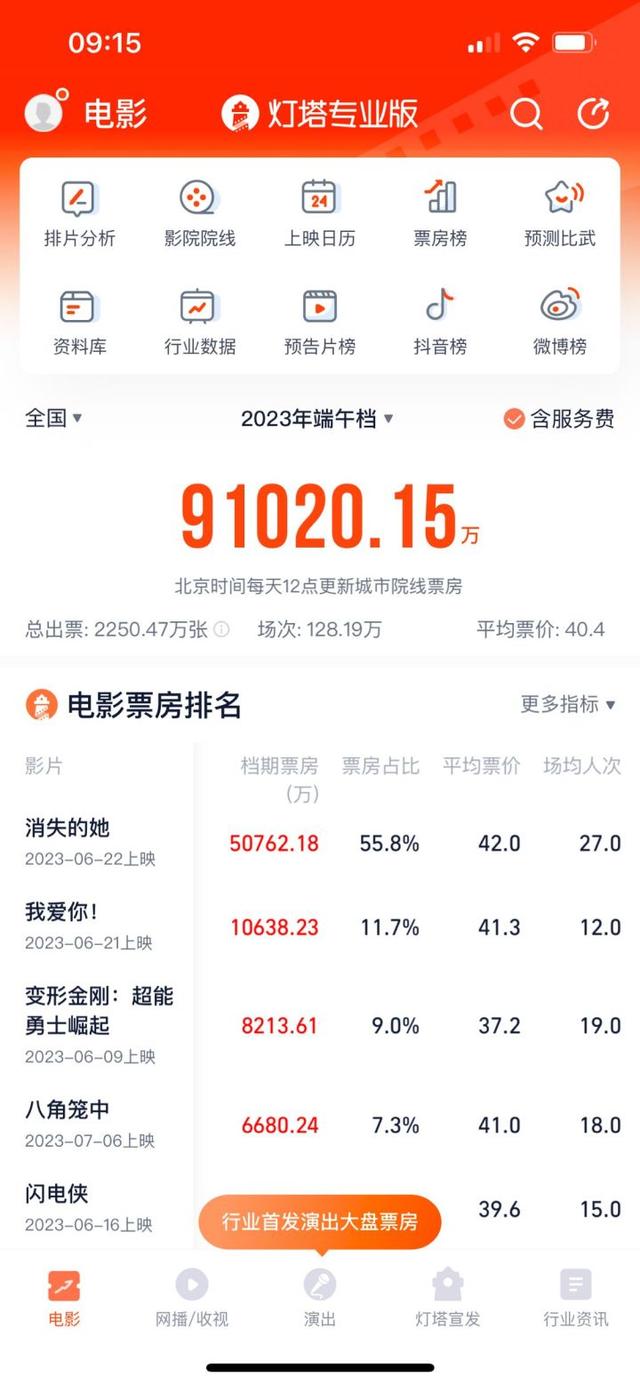Open 预告片榜
The height and width of the screenshot is (1385, 640).
[320, 323]
